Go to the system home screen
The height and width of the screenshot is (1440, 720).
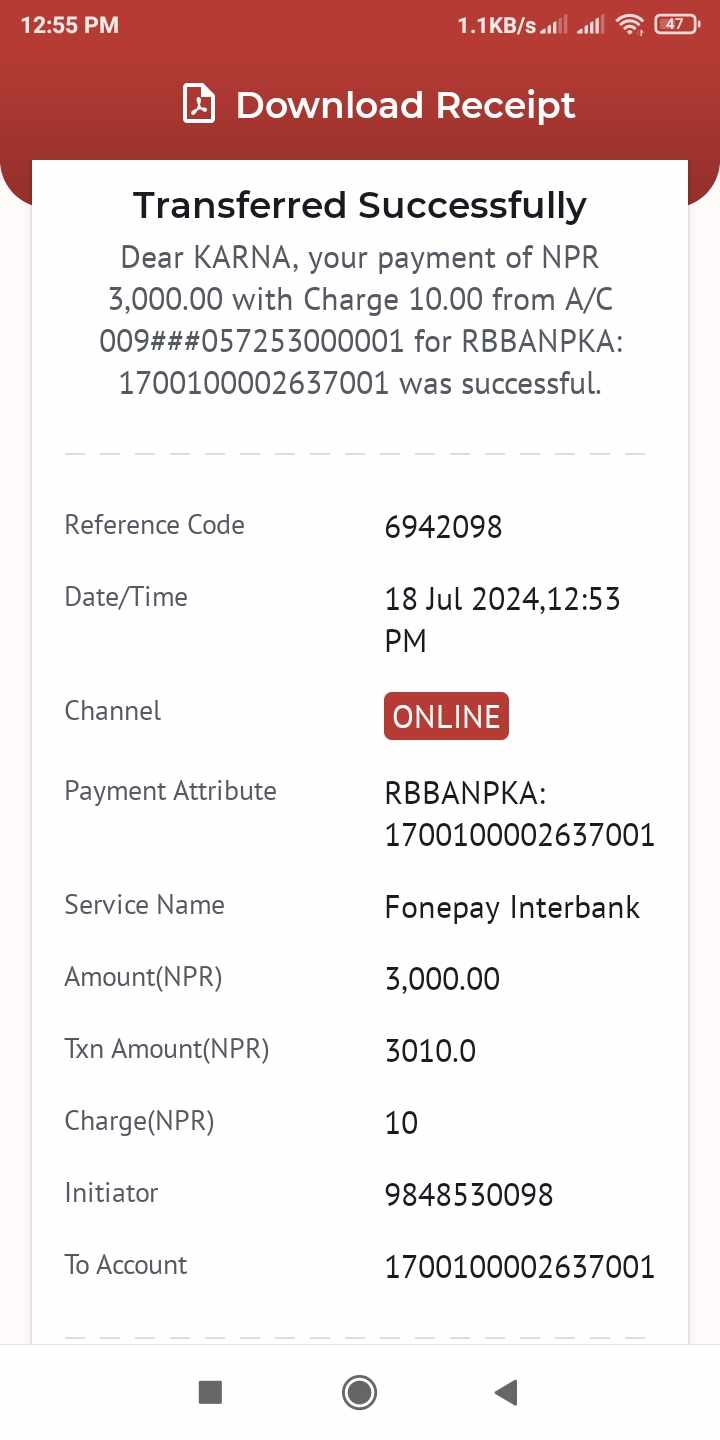click(x=359, y=1392)
